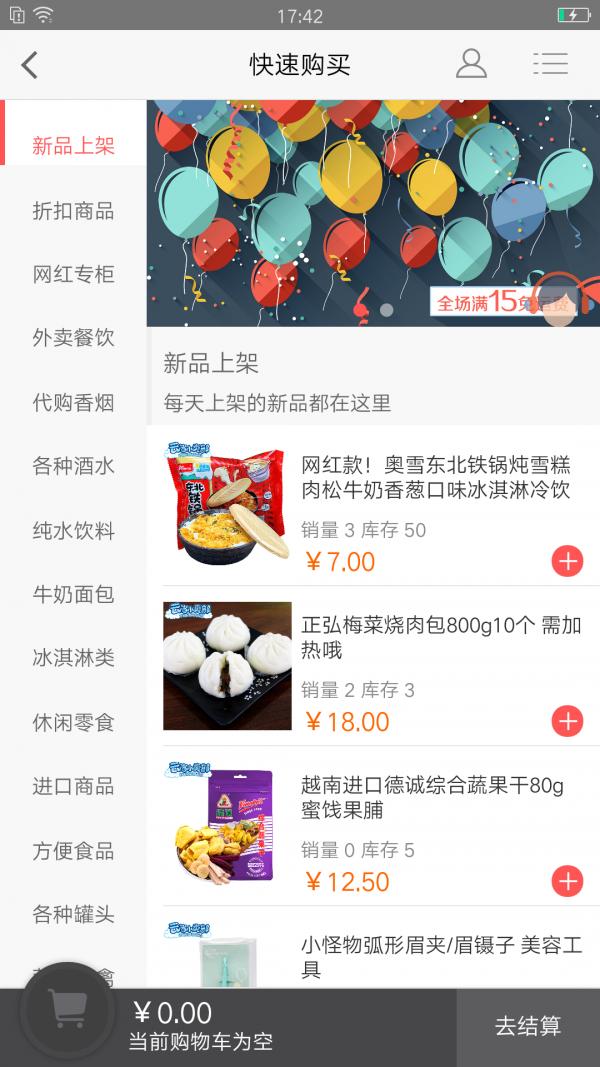Add 奥雪东北铁锅炖雪糕 to cart
This screenshot has width=600, height=1067.
point(567,561)
